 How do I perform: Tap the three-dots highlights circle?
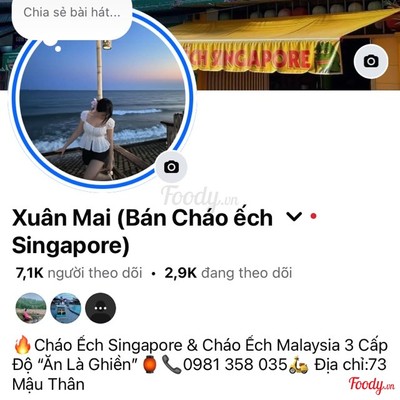(101, 308)
